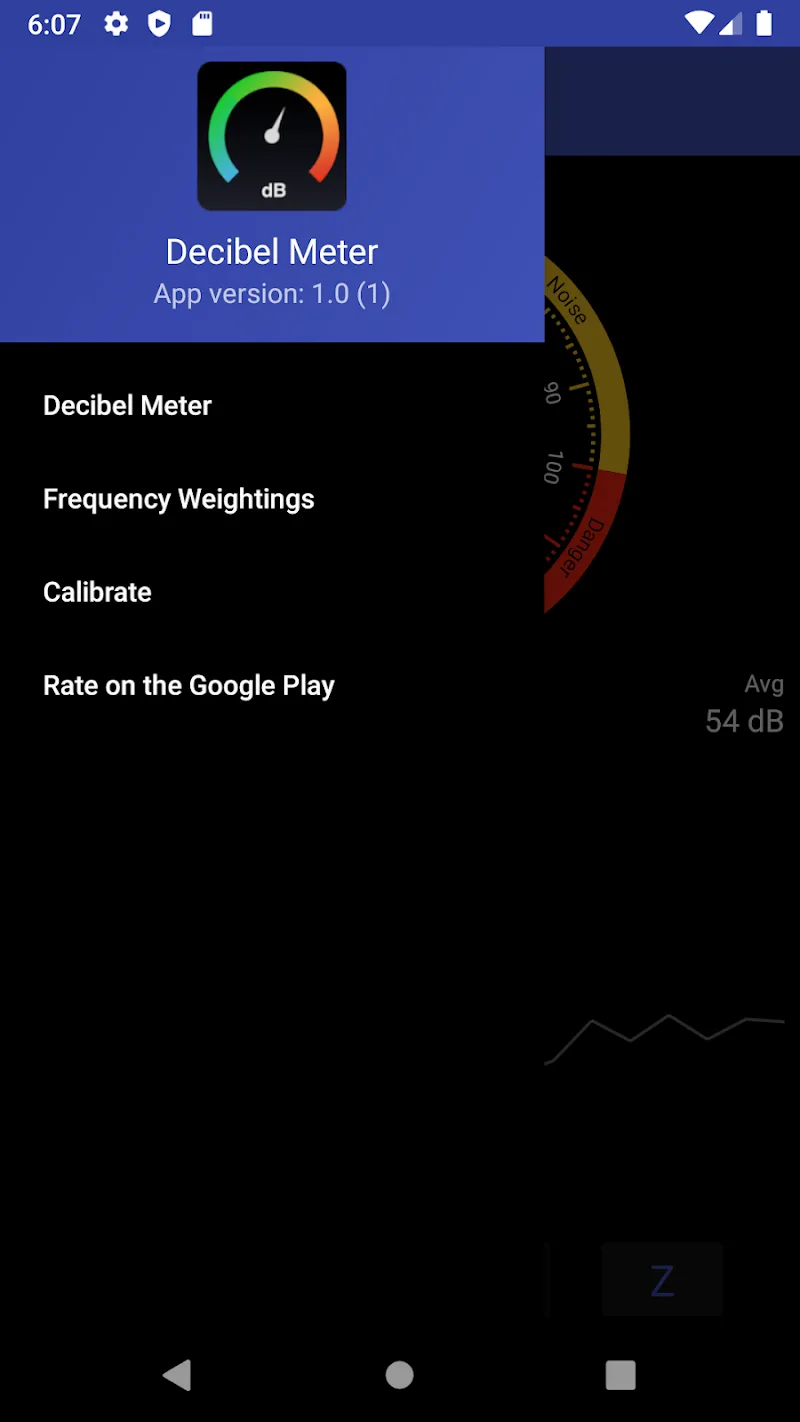800x1422 pixels.
Task: Go to the home screen
Action: pos(400,1375)
